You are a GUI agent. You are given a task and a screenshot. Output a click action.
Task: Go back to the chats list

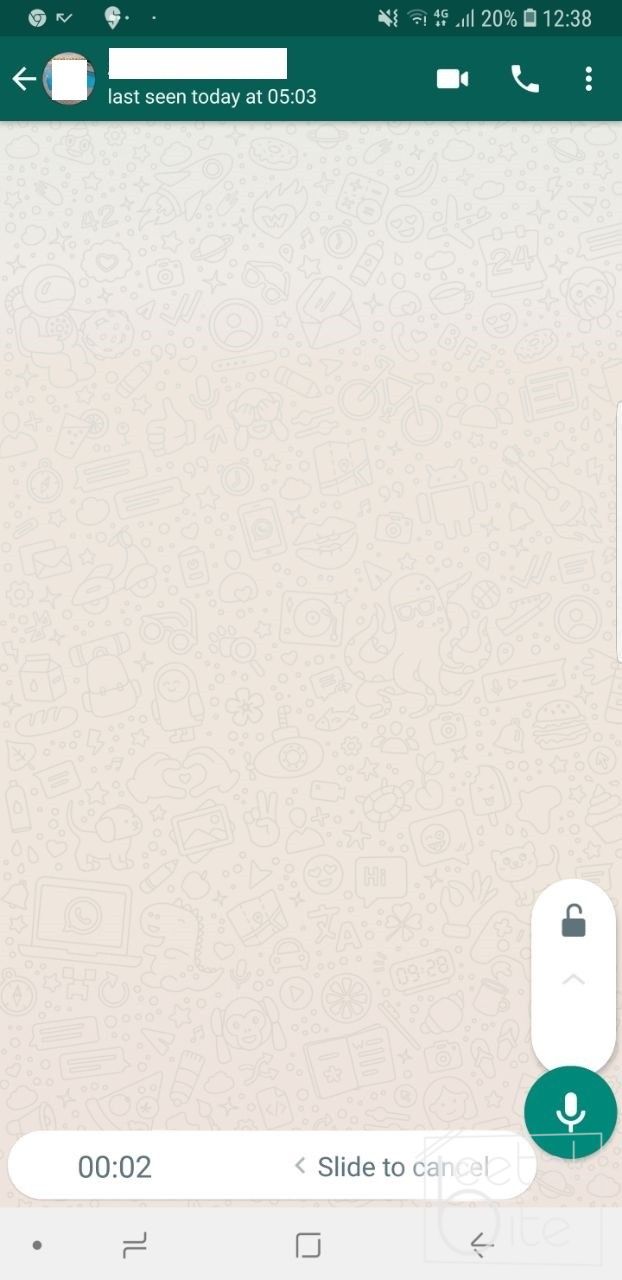coord(24,79)
